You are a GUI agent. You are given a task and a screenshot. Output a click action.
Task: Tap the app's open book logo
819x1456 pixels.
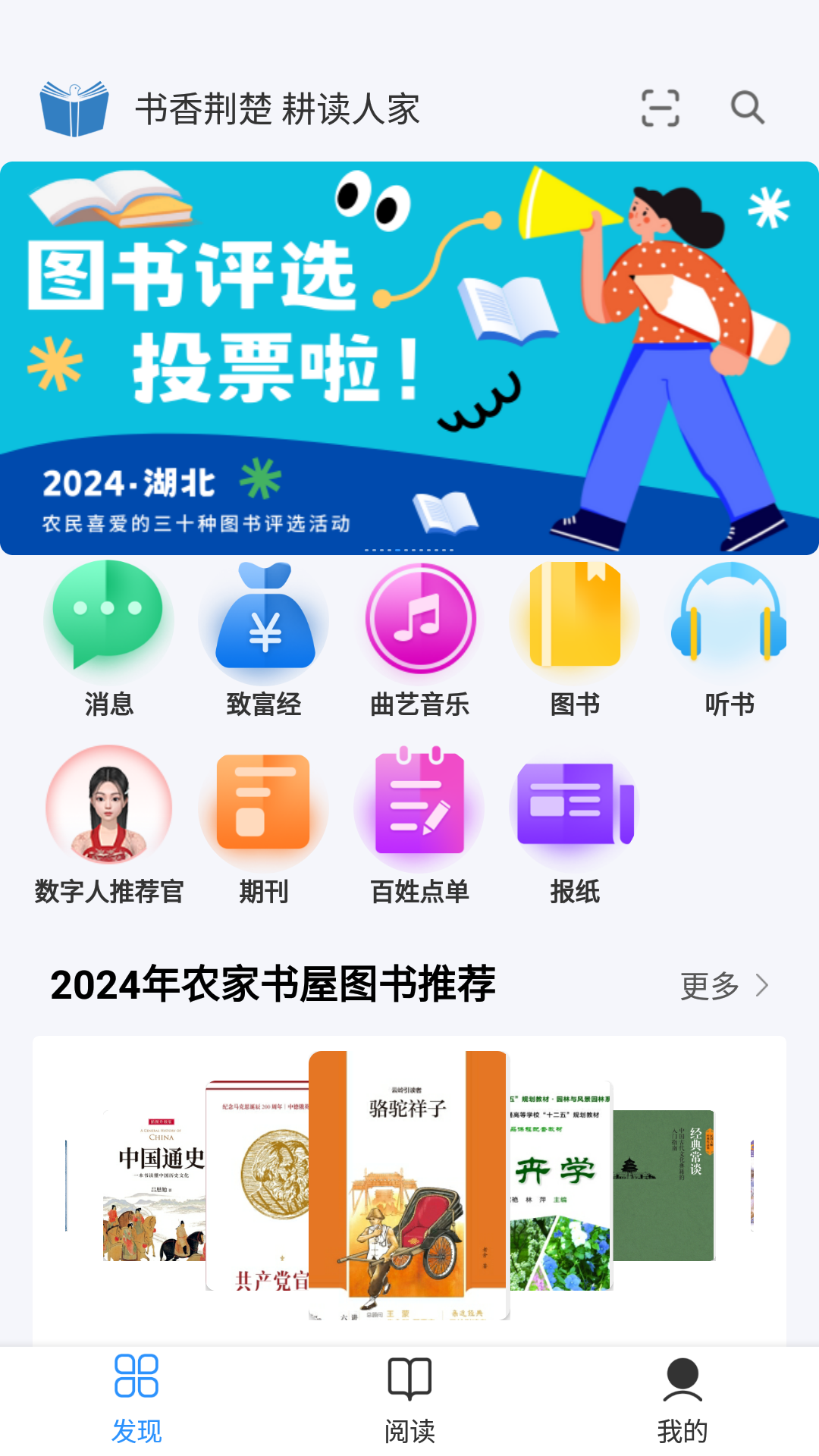(x=73, y=108)
